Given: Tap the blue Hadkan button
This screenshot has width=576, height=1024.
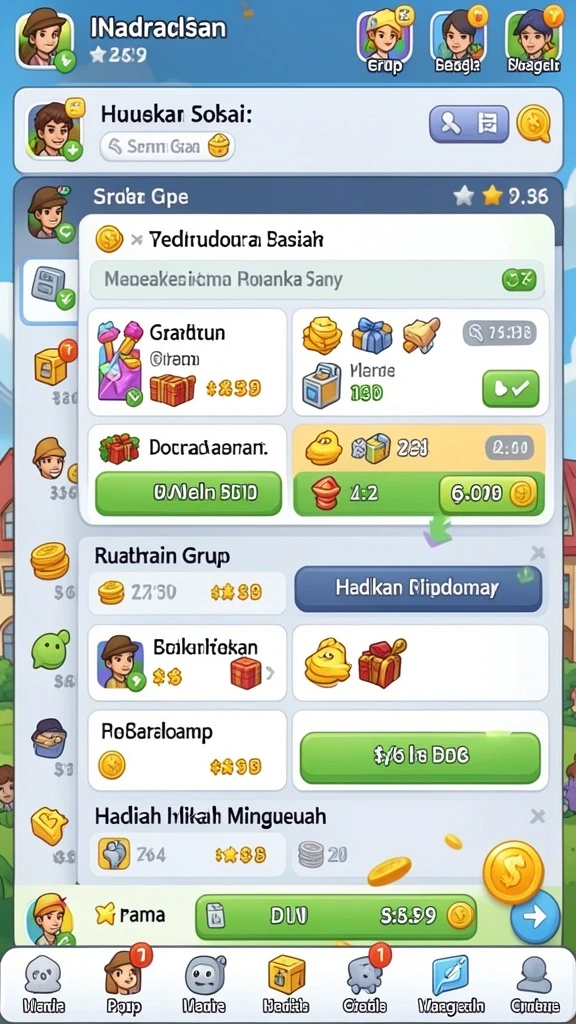Looking at the screenshot, I should 418,588.
